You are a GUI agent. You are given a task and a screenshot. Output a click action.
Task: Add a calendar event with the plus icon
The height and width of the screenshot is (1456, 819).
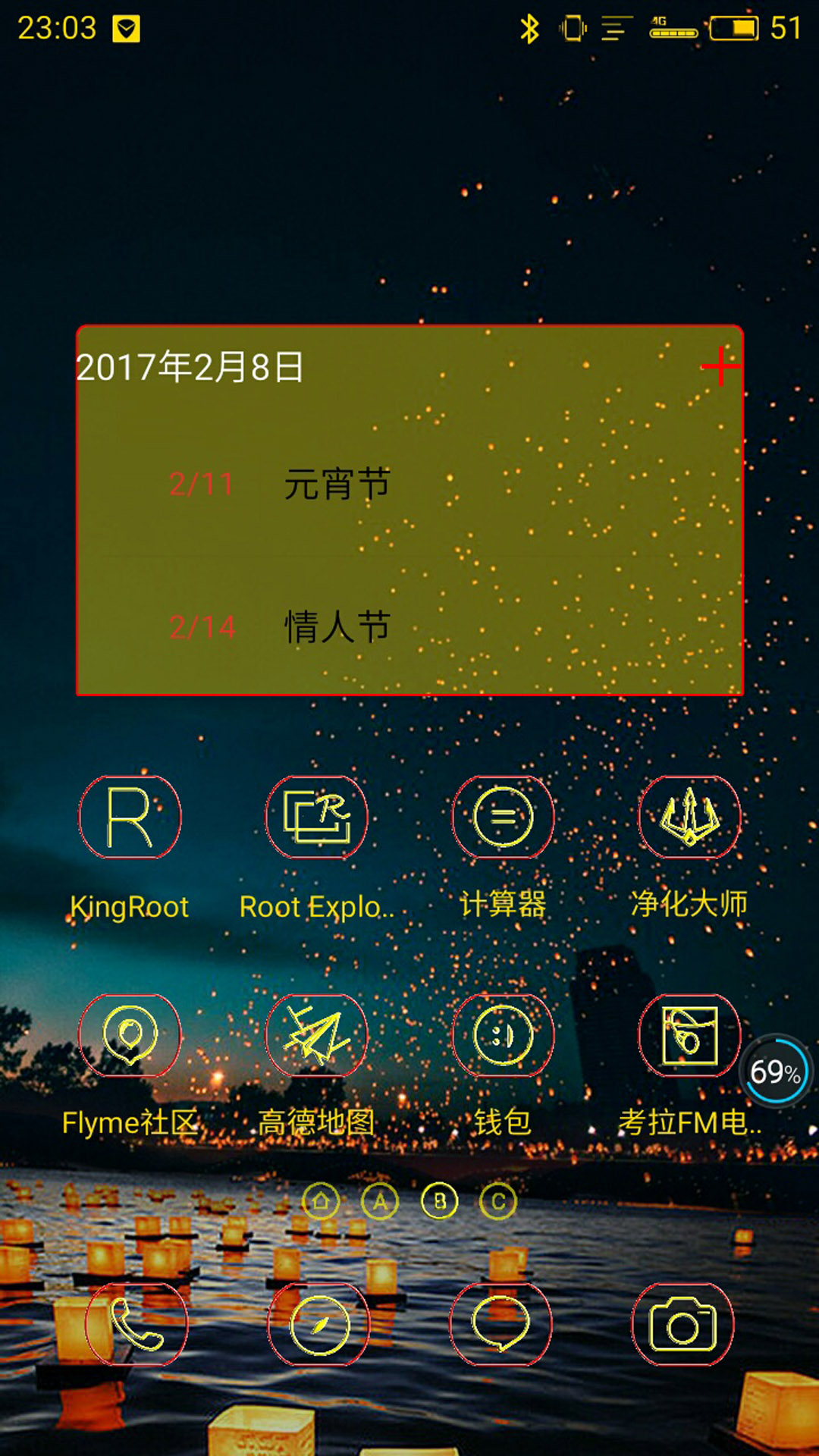(719, 366)
